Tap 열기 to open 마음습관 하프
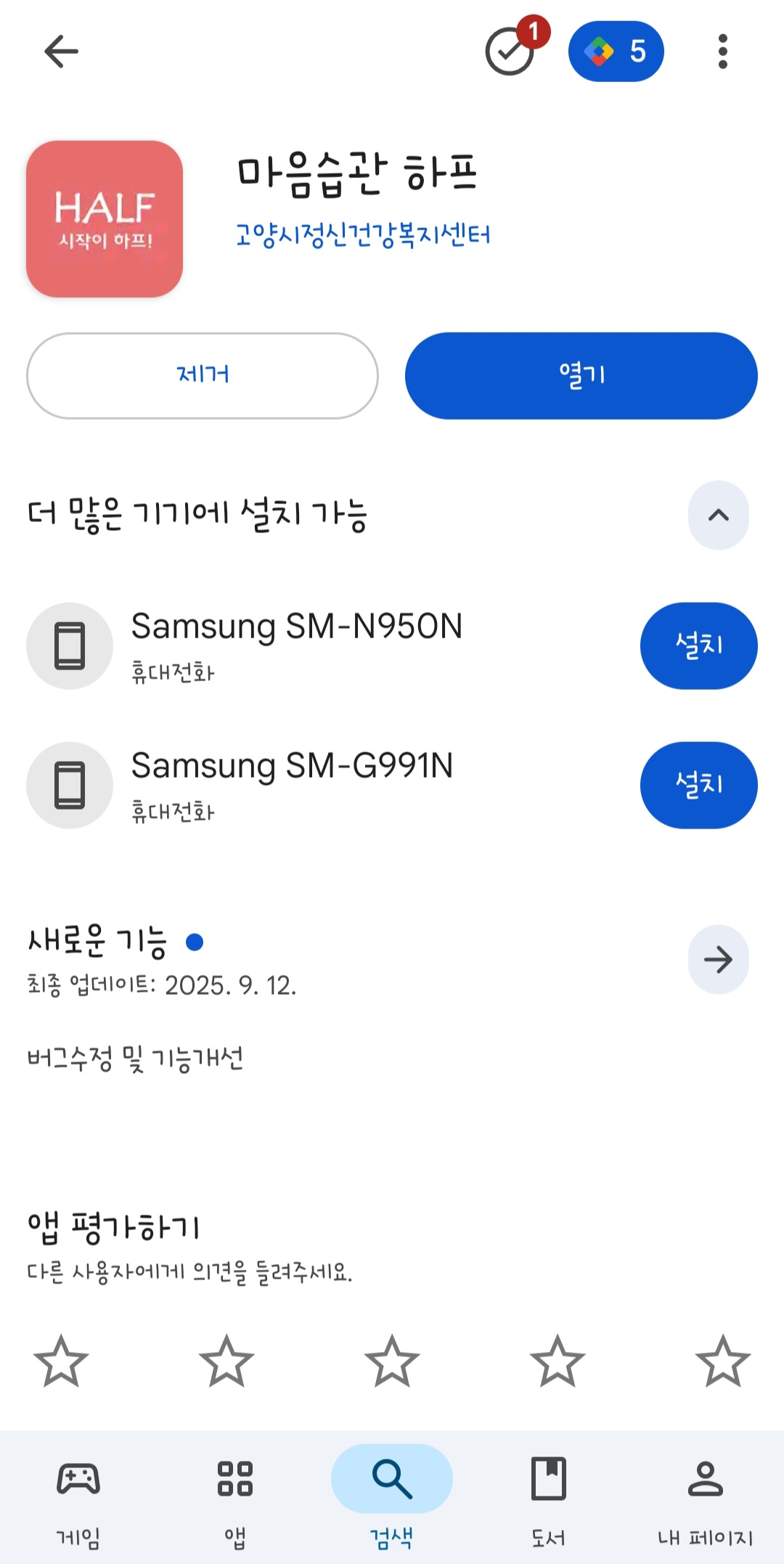784x1564 pixels. click(x=581, y=375)
